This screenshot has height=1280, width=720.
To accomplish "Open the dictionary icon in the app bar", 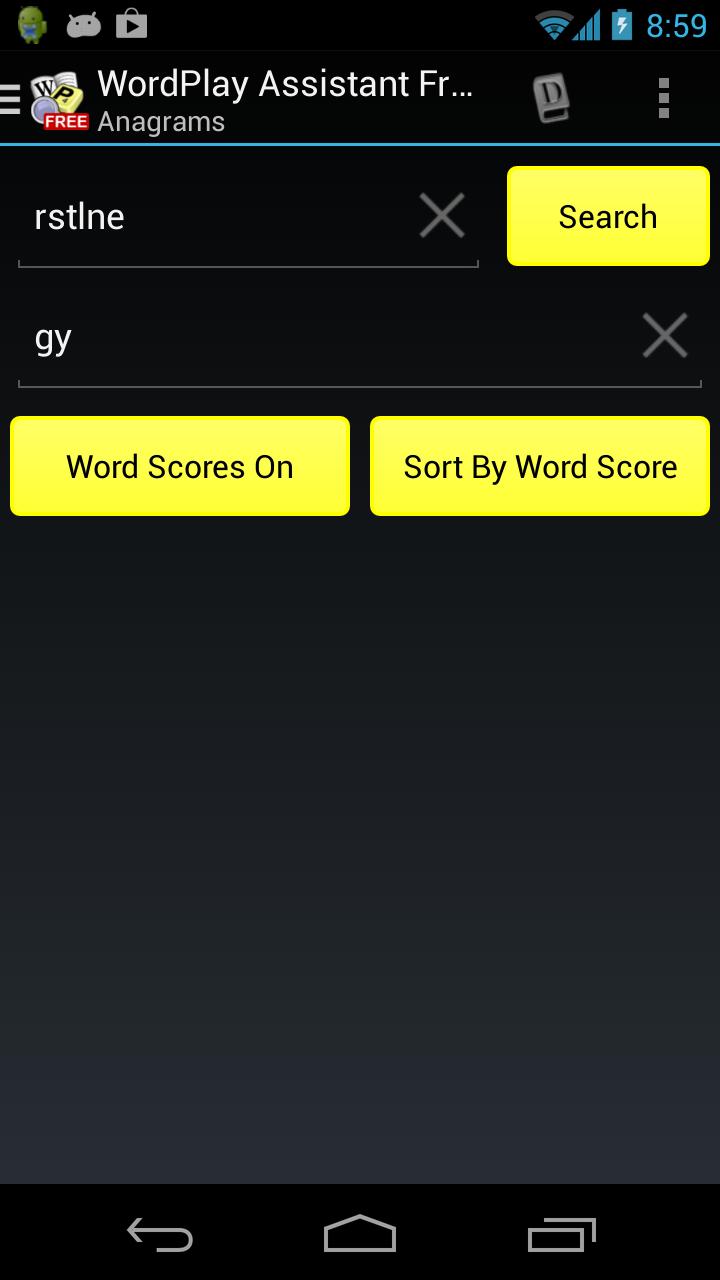I will (x=551, y=99).
